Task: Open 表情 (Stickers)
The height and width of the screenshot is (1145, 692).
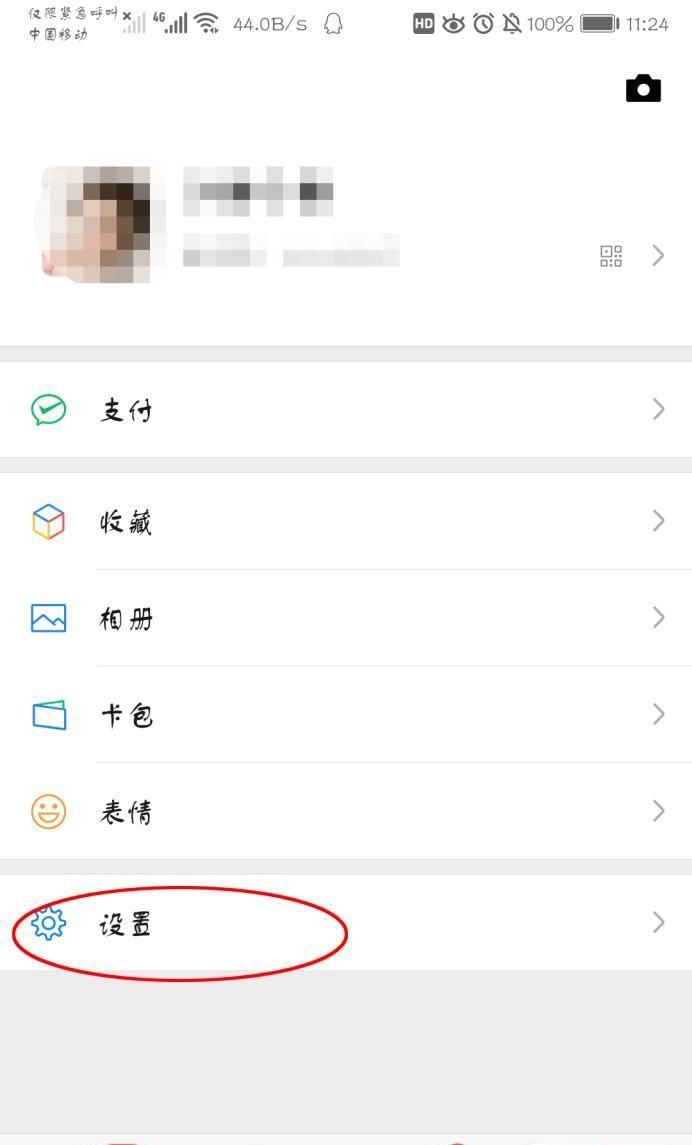Action: [x=346, y=811]
